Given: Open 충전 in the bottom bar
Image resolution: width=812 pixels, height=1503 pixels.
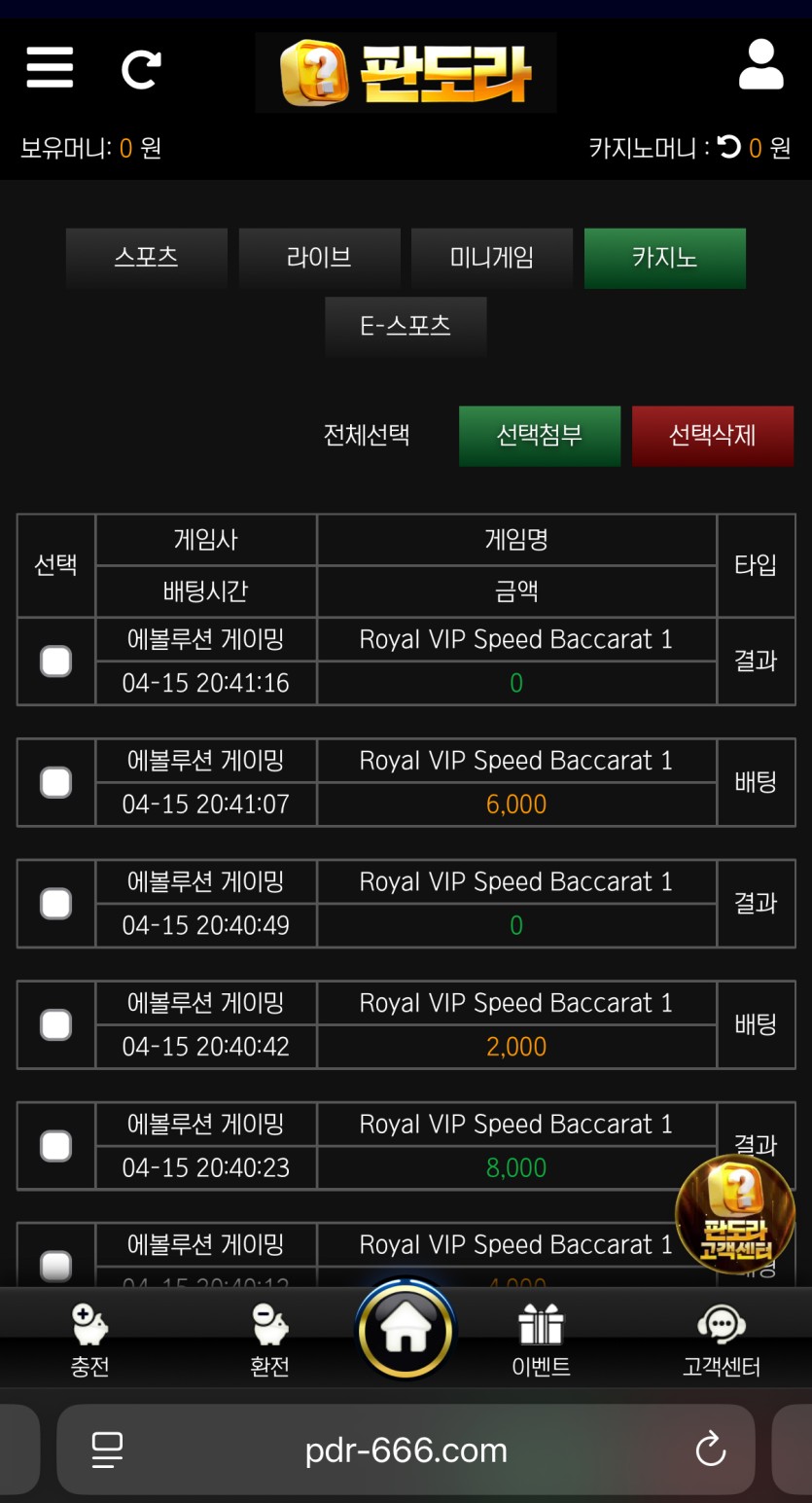Looking at the screenshot, I should (89, 1341).
